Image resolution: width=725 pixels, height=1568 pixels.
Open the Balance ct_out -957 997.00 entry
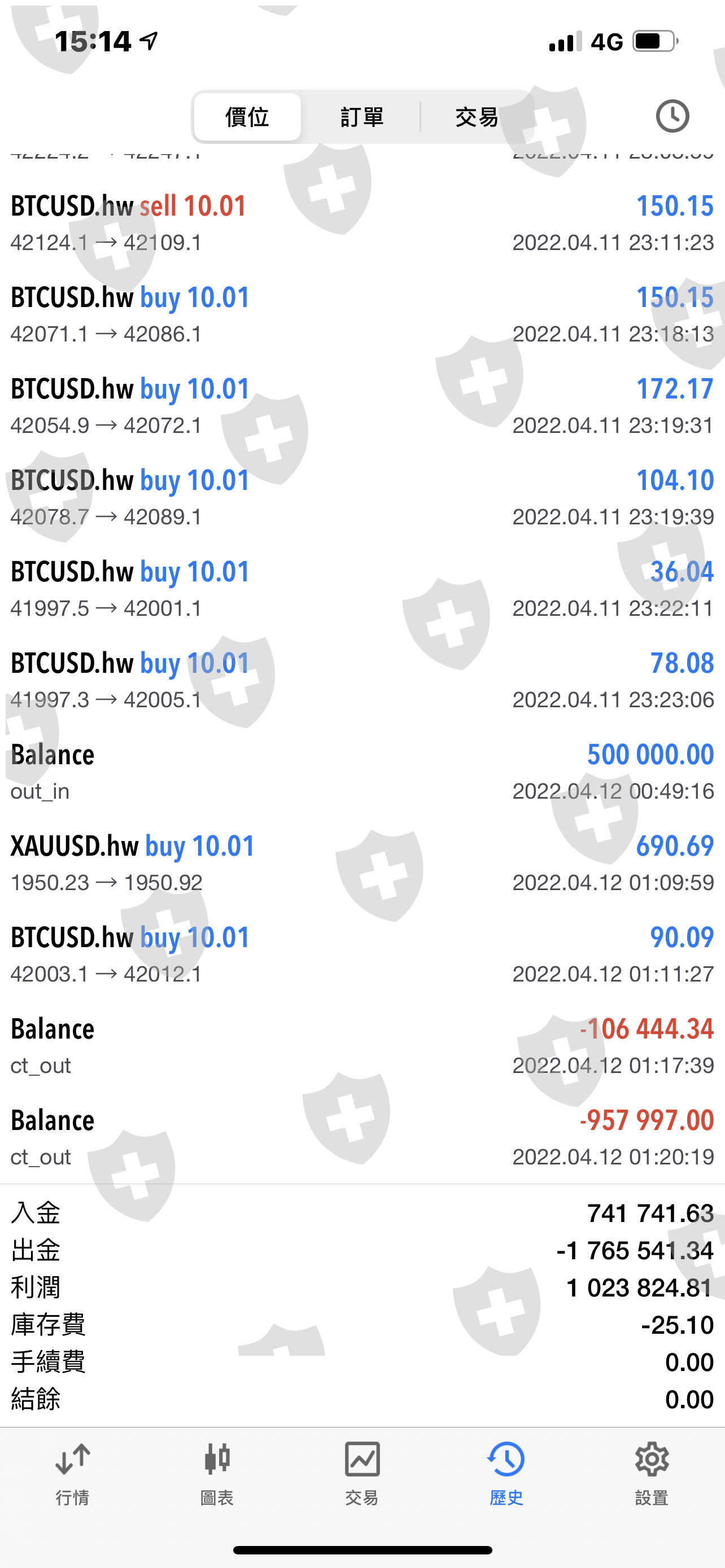pos(362,1137)
